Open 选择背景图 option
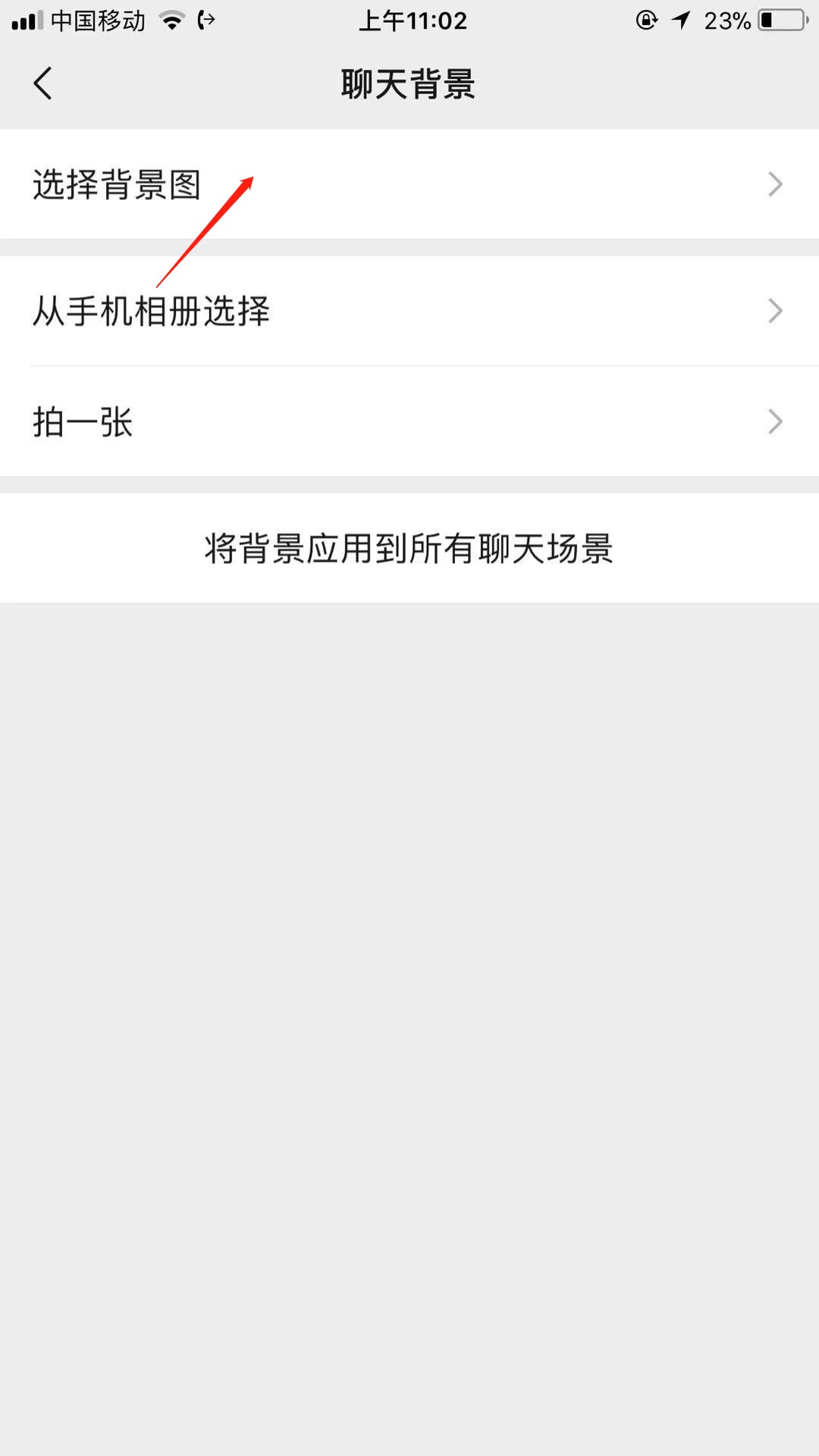This screenshot has width=819, height=1456. (x=409, y=184)
